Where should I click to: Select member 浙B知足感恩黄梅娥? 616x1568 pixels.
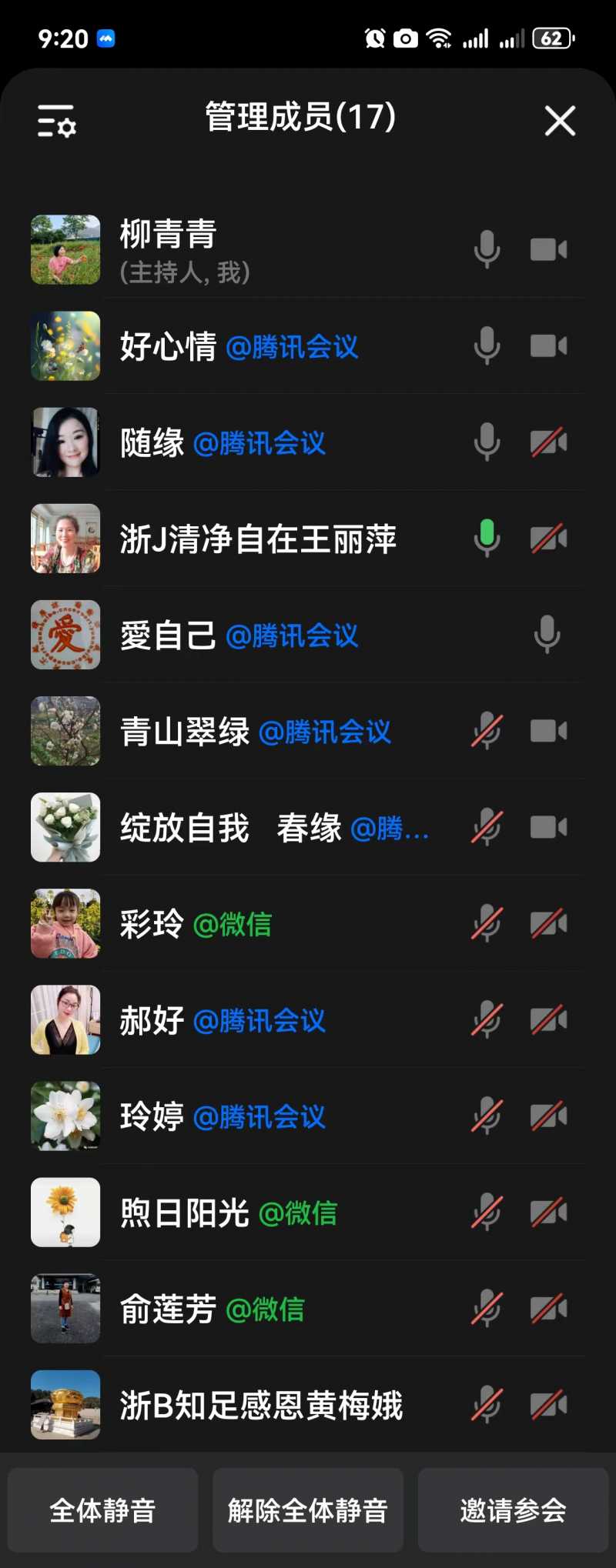tap(262, 1405)
